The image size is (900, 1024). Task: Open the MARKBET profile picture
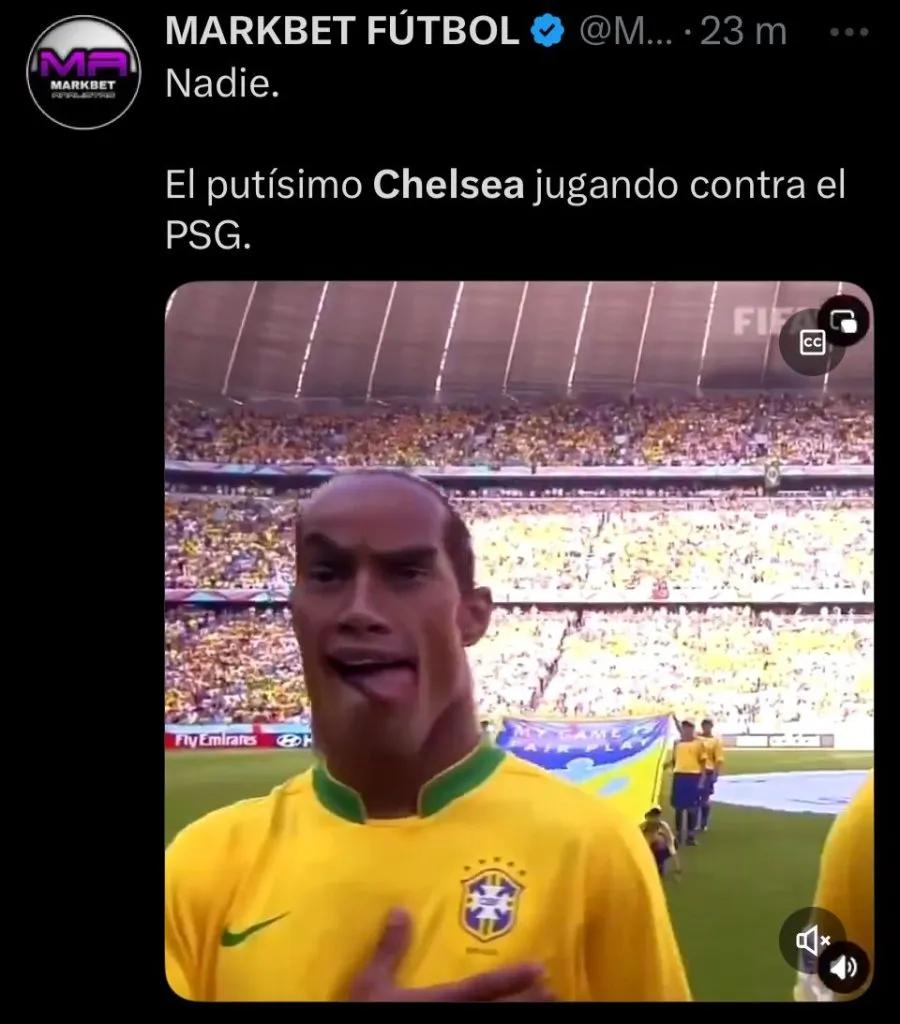83,72
